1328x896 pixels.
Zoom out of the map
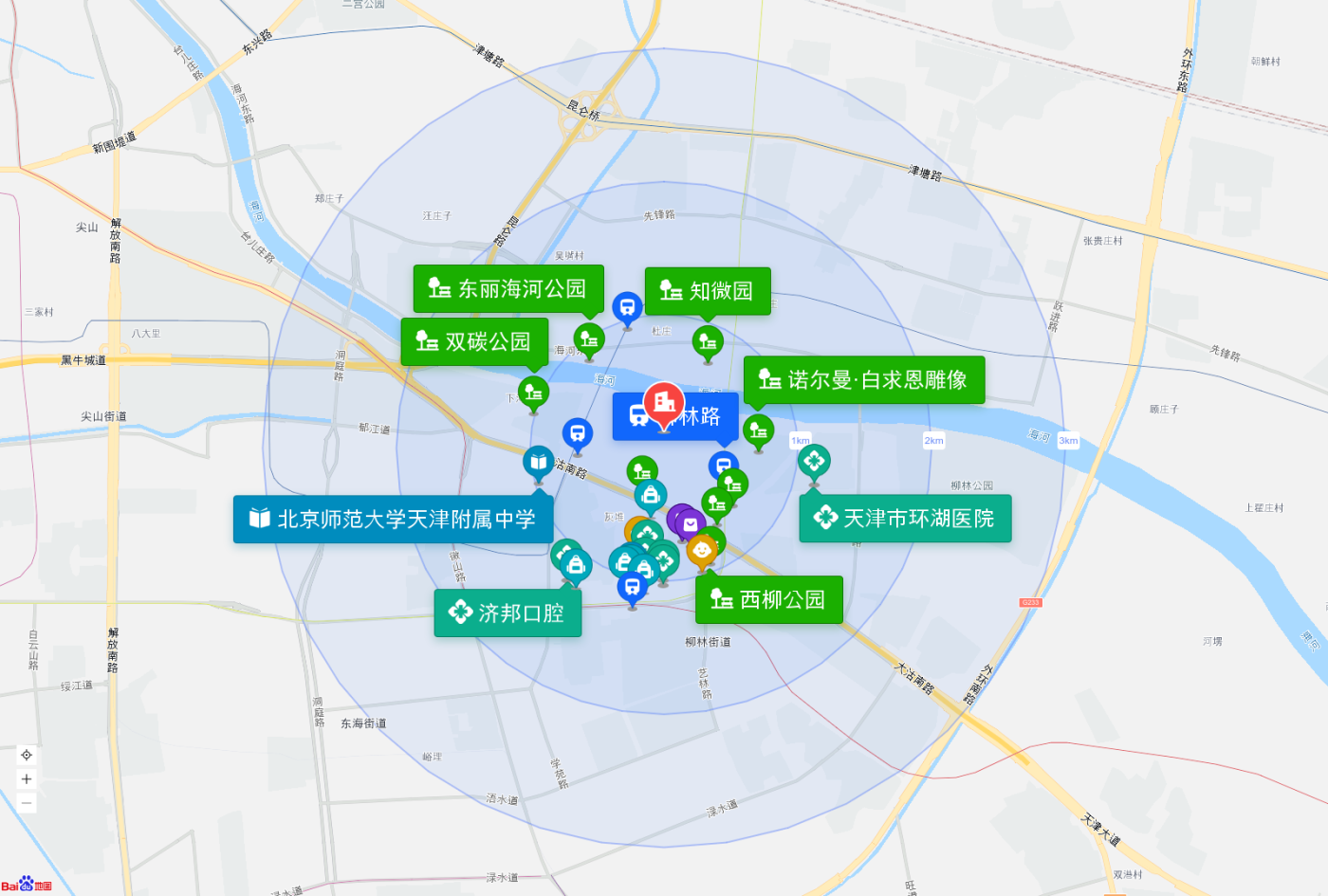pos(27,803)
